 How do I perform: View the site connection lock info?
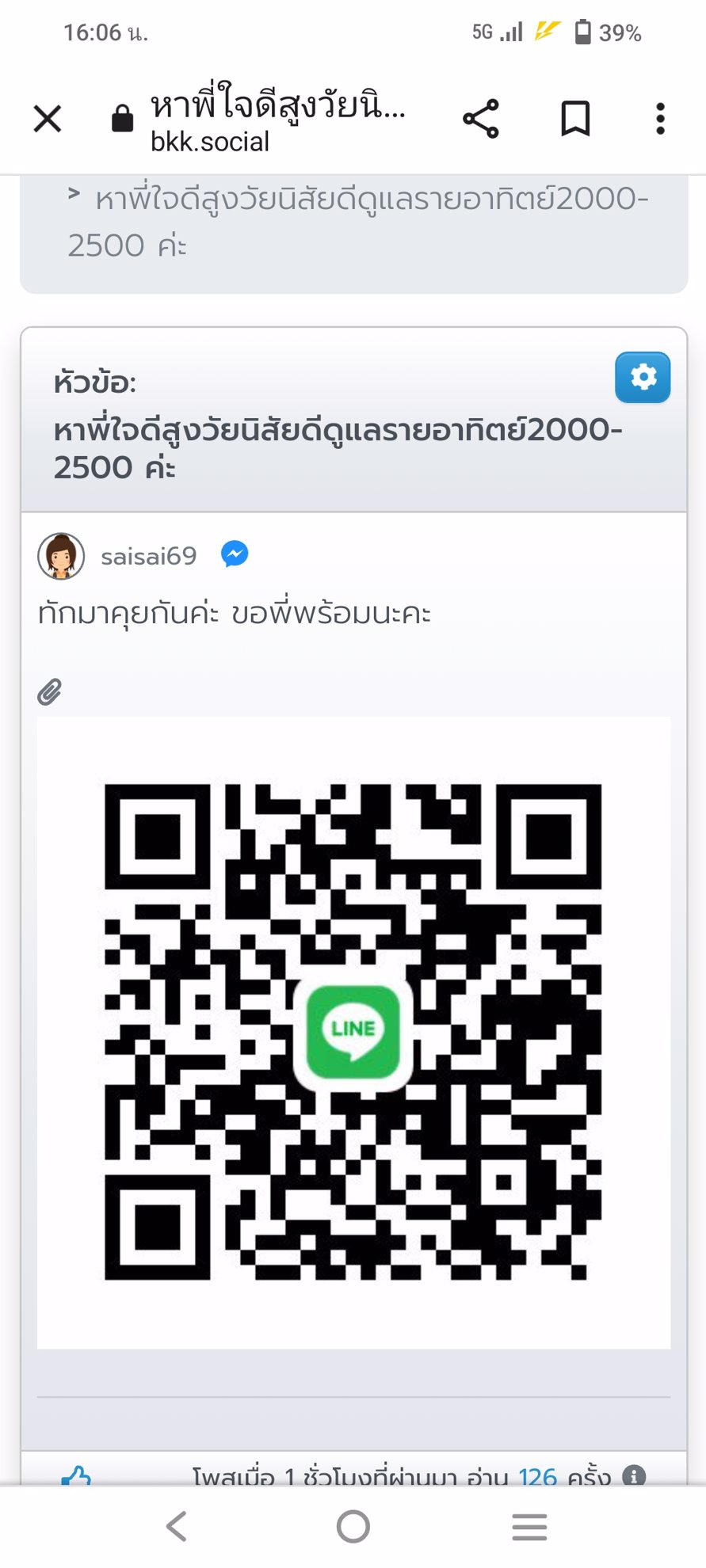tap(122, 120)
